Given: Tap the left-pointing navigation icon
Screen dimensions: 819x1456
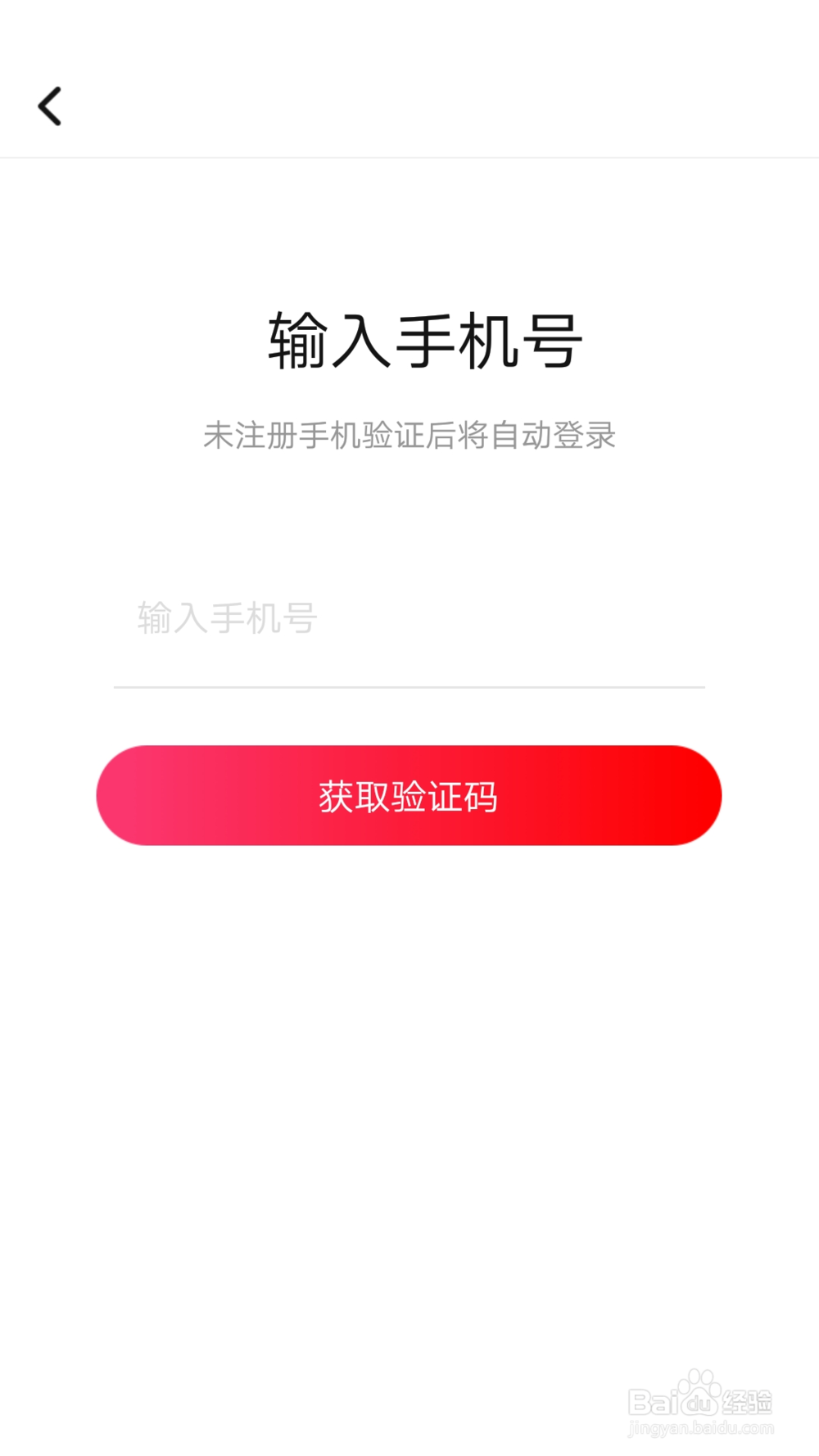Looking at the screenshot, I should (x=49, y=105).
